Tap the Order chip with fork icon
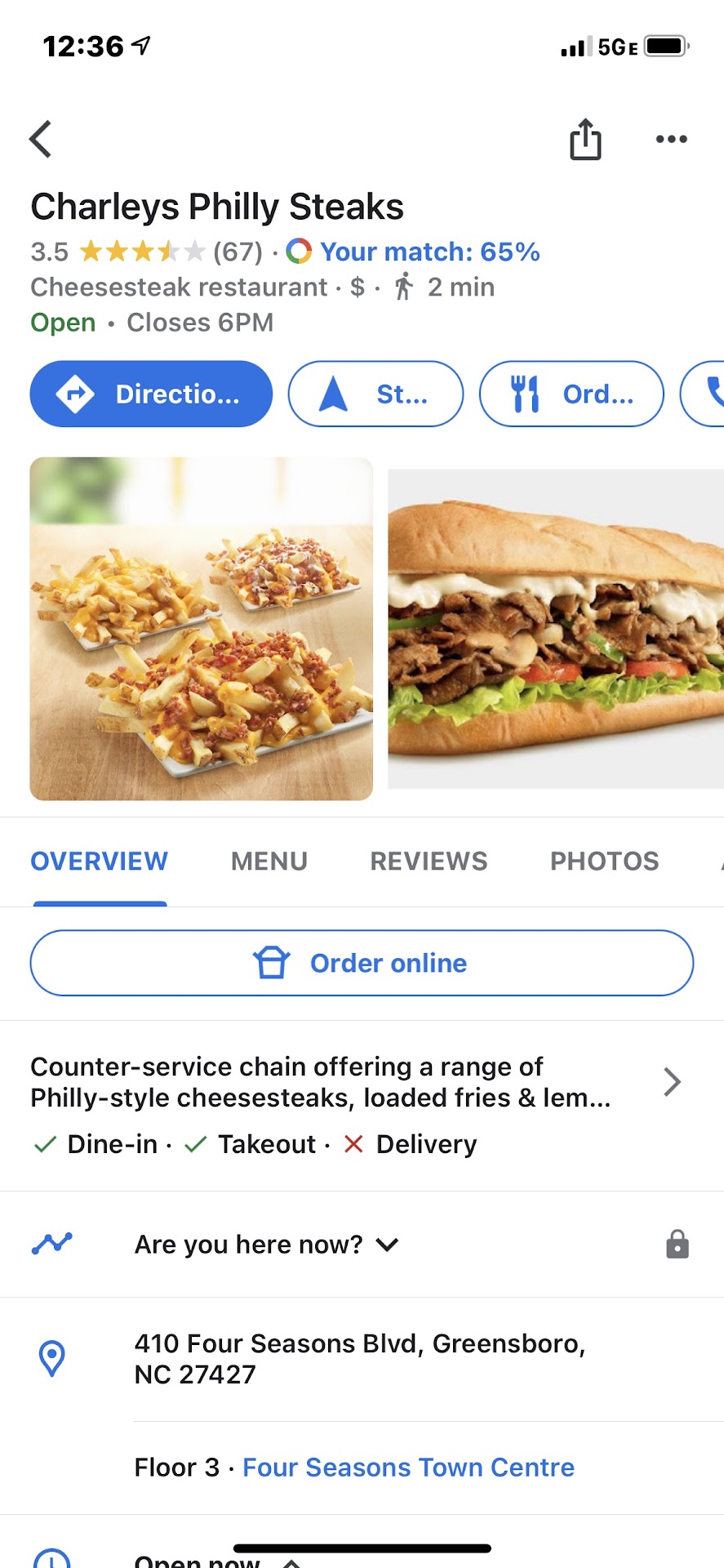 pyautogui.click(x=571, y=394)
